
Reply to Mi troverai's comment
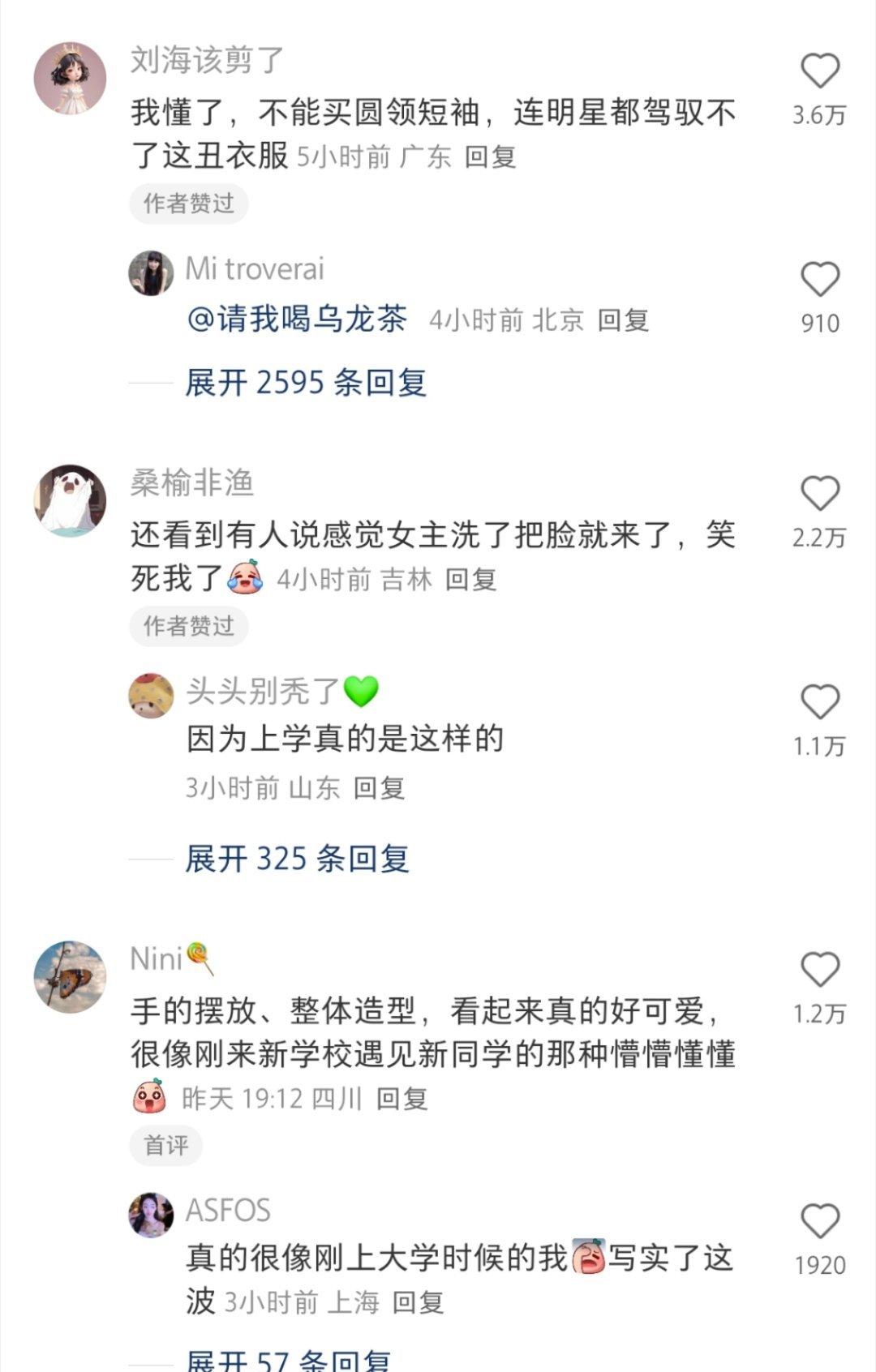[623, 320]
